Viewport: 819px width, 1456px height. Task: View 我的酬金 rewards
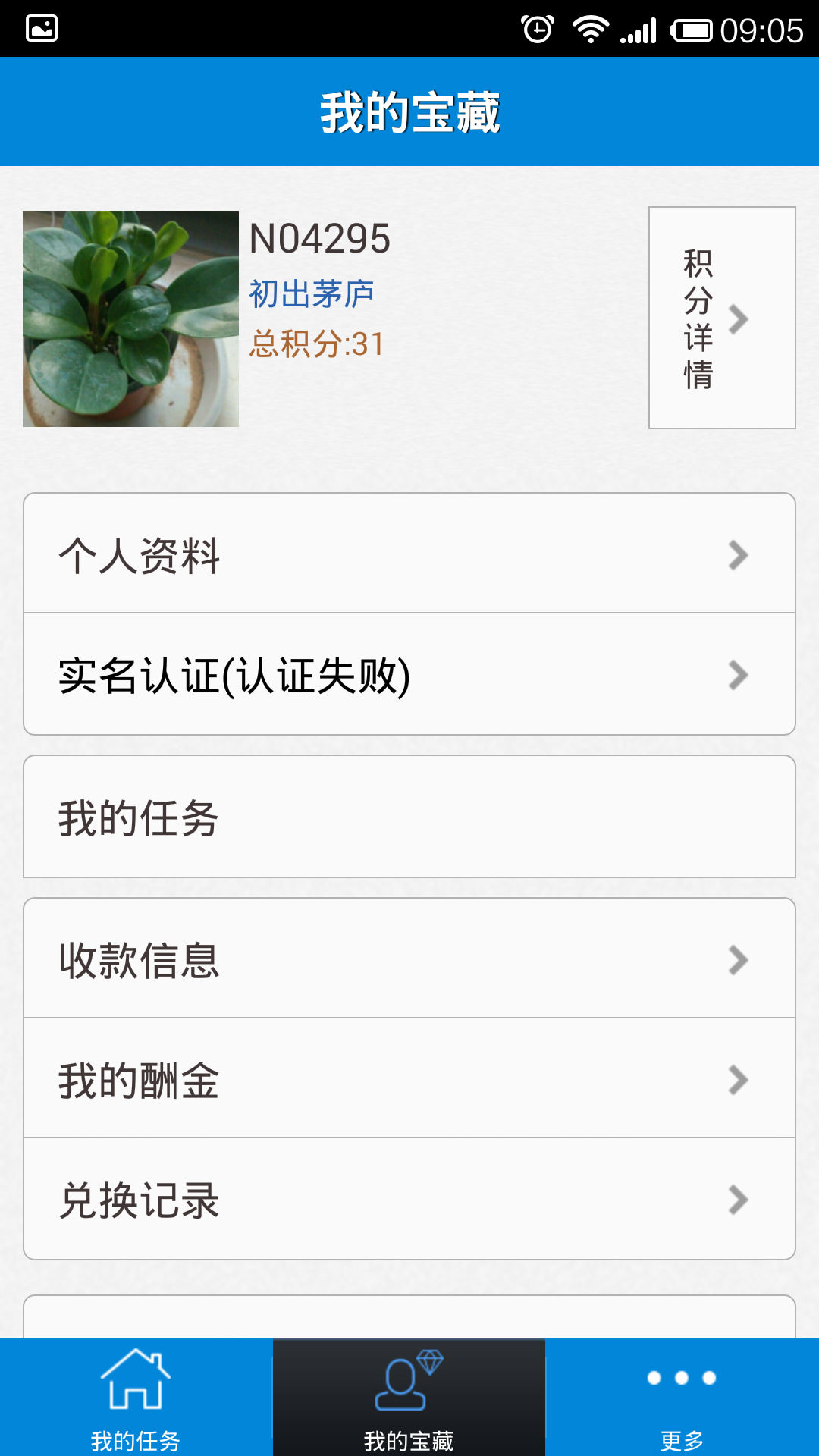pos(409,1079)
